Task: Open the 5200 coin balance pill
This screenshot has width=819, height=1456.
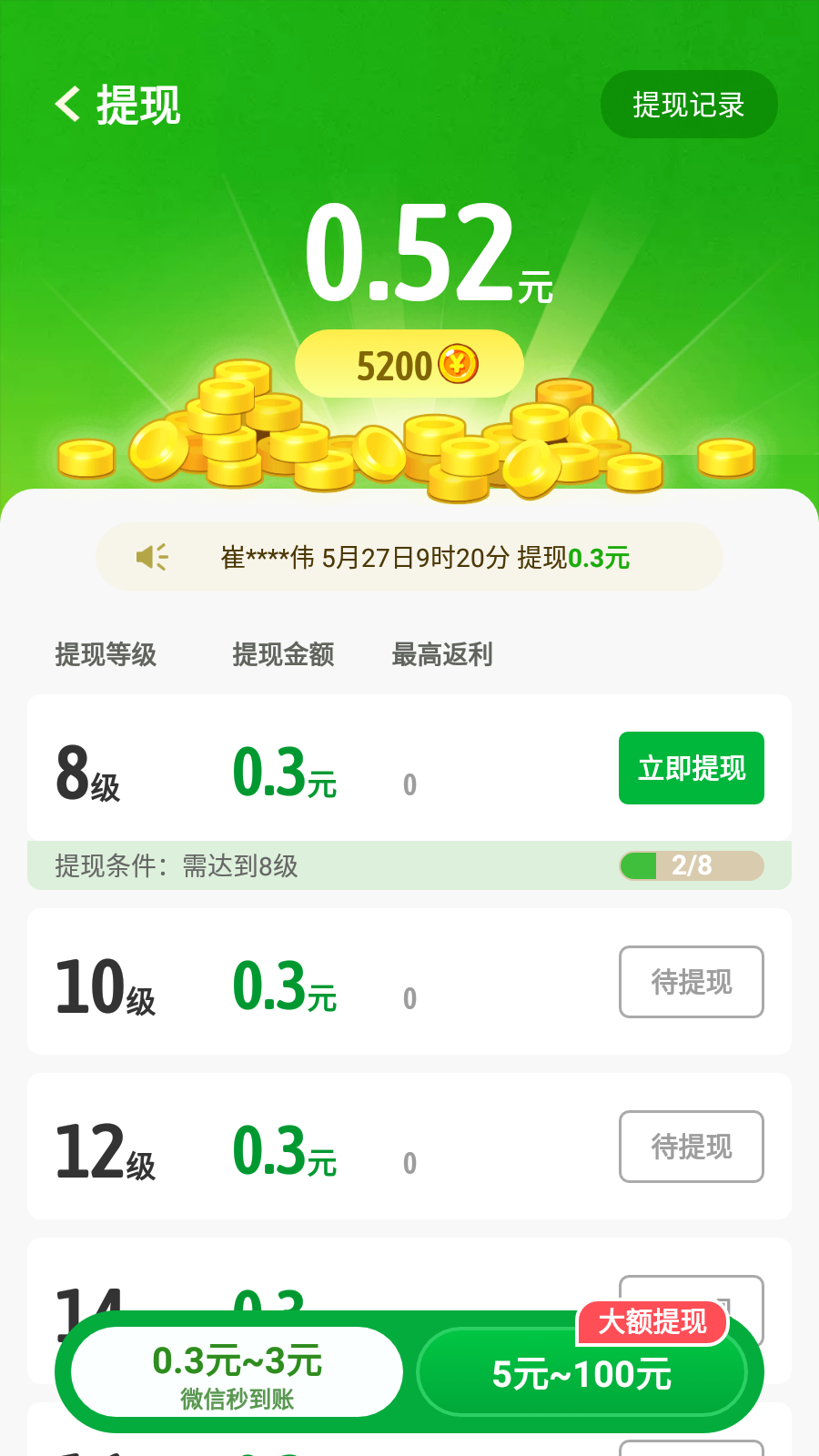Action: click(409, 365)
